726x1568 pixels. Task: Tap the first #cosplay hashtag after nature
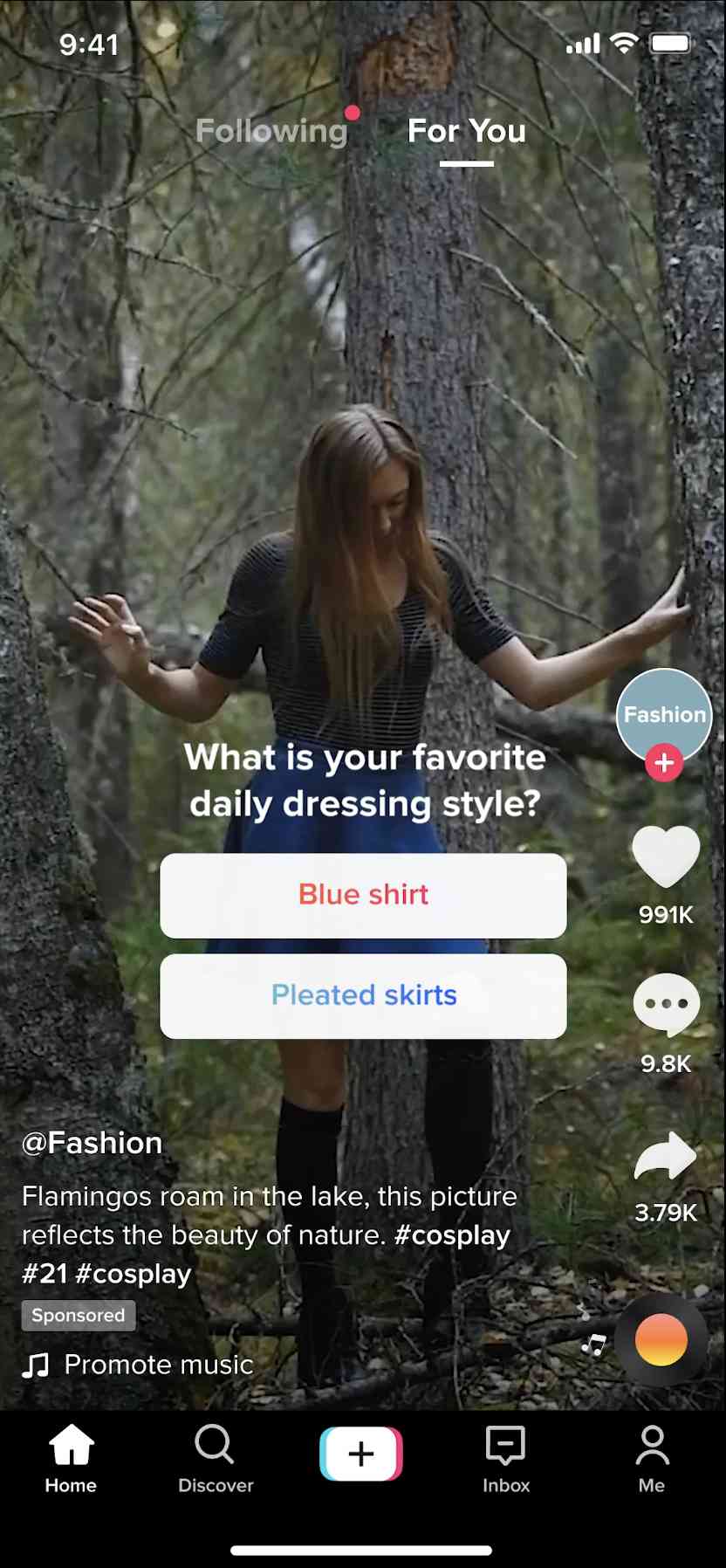coord(452,1235)
